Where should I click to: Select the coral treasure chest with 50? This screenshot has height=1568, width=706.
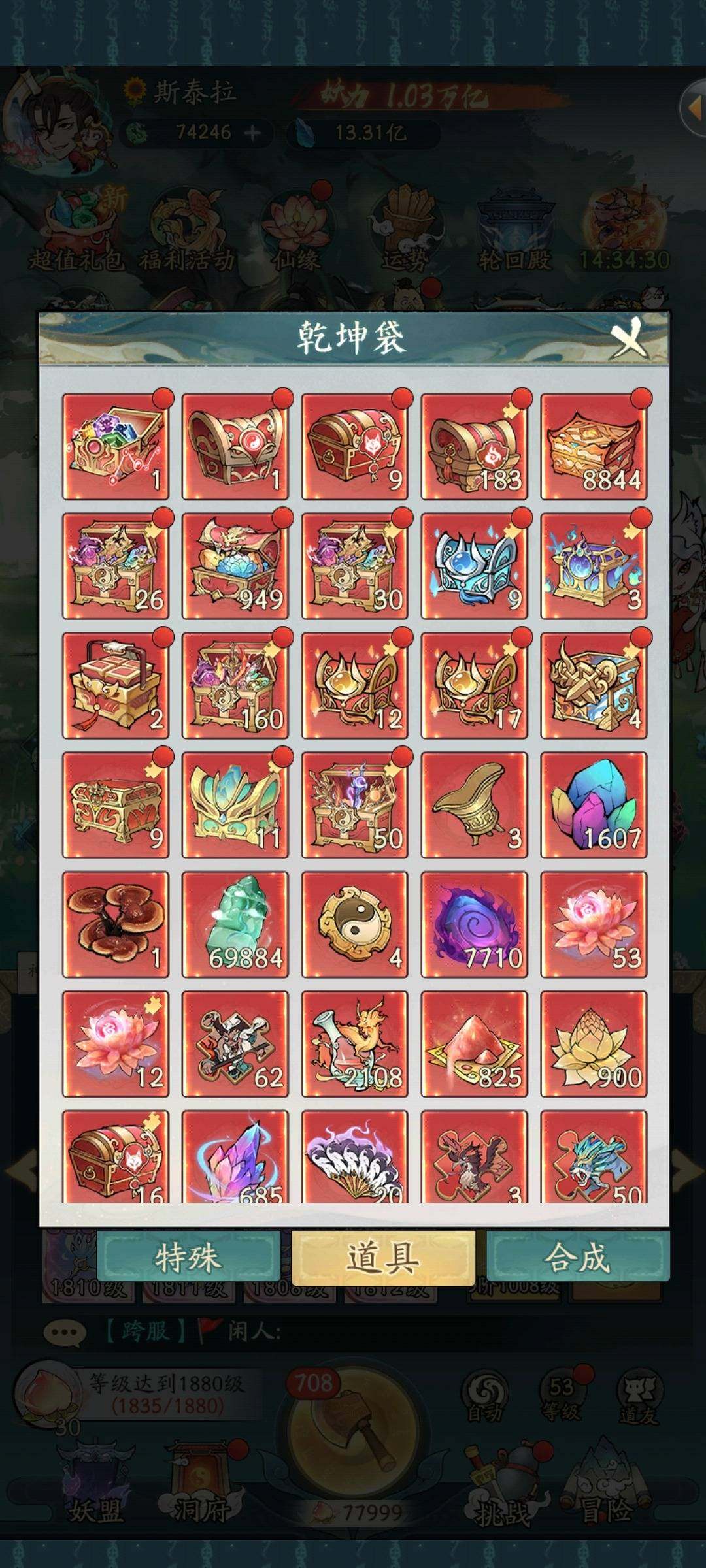354,805
